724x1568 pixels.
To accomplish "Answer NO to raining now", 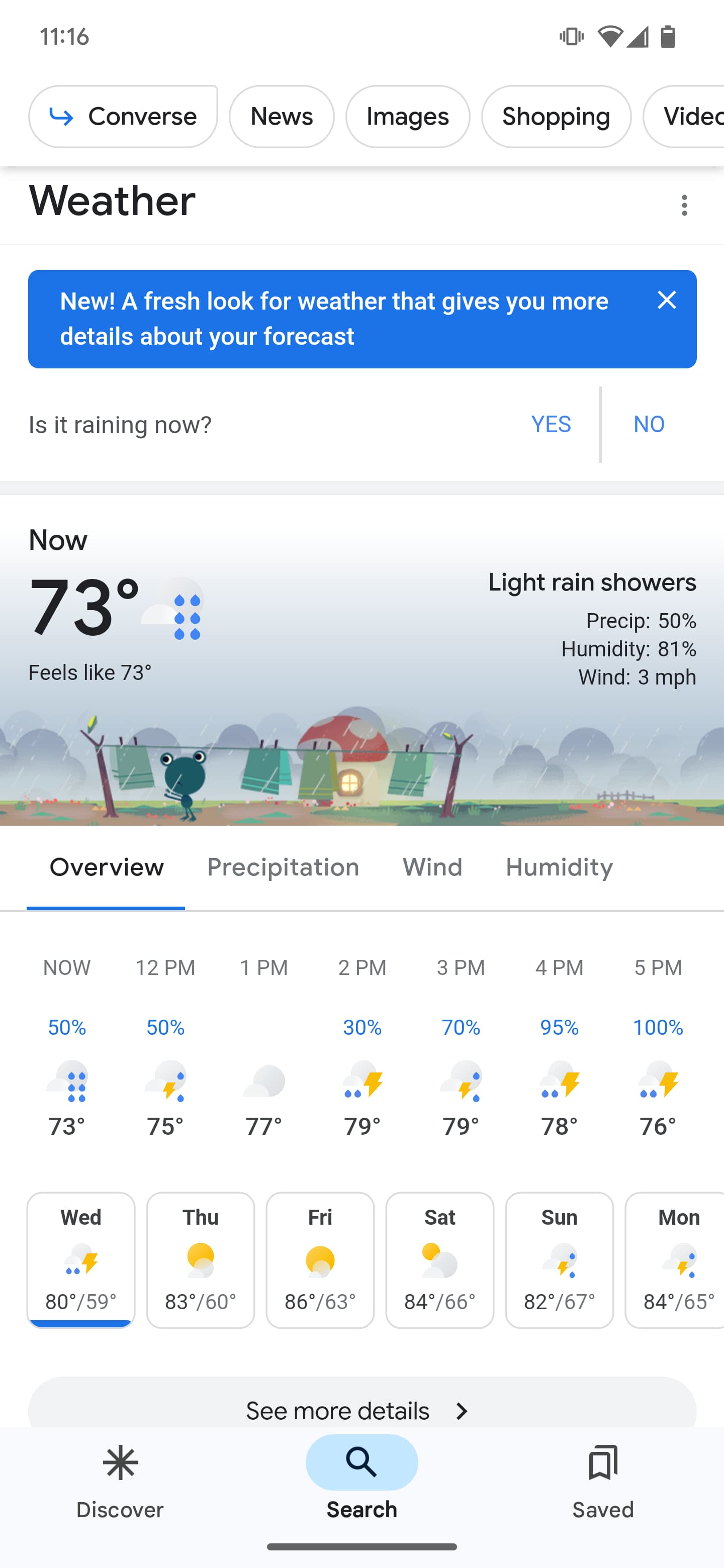I will (649, 424).
